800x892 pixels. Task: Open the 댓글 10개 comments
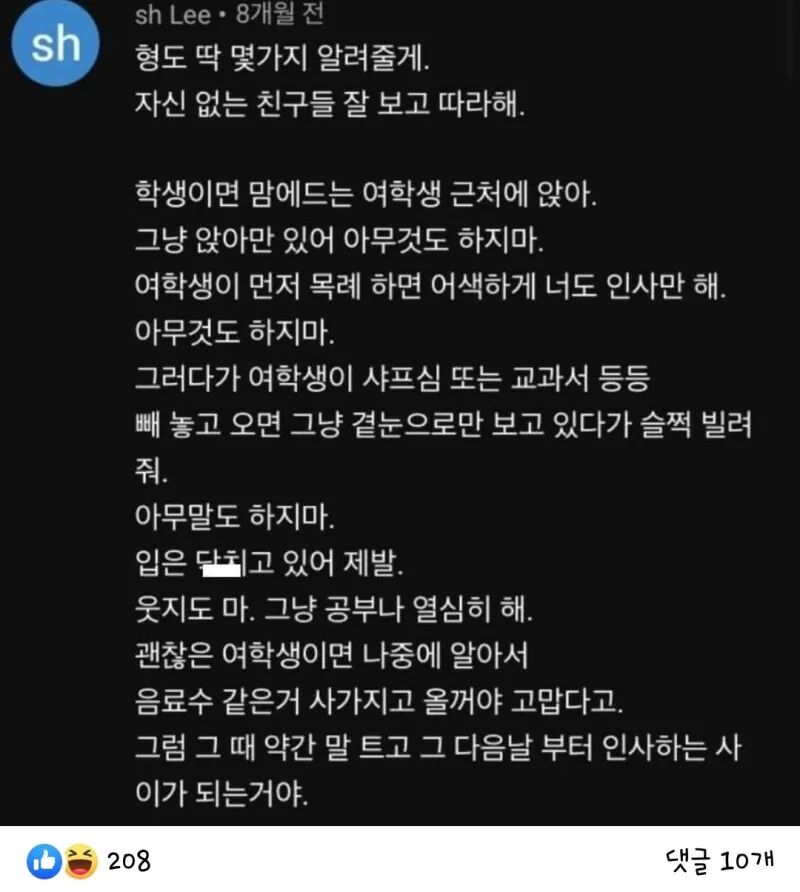(725, 860)
